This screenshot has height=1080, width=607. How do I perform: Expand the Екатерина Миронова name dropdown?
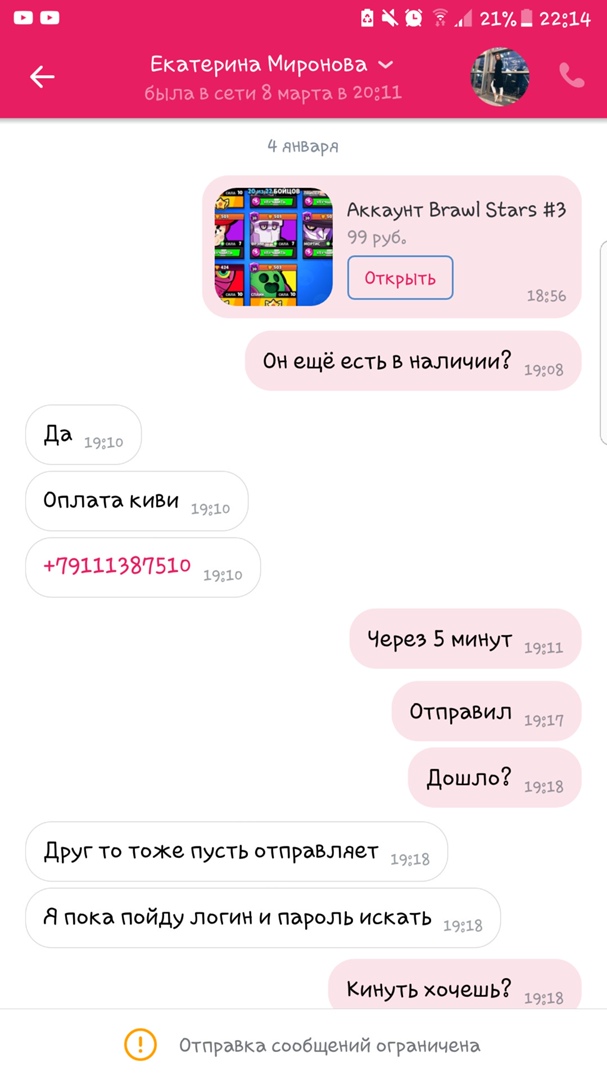(x=386, y=65)
